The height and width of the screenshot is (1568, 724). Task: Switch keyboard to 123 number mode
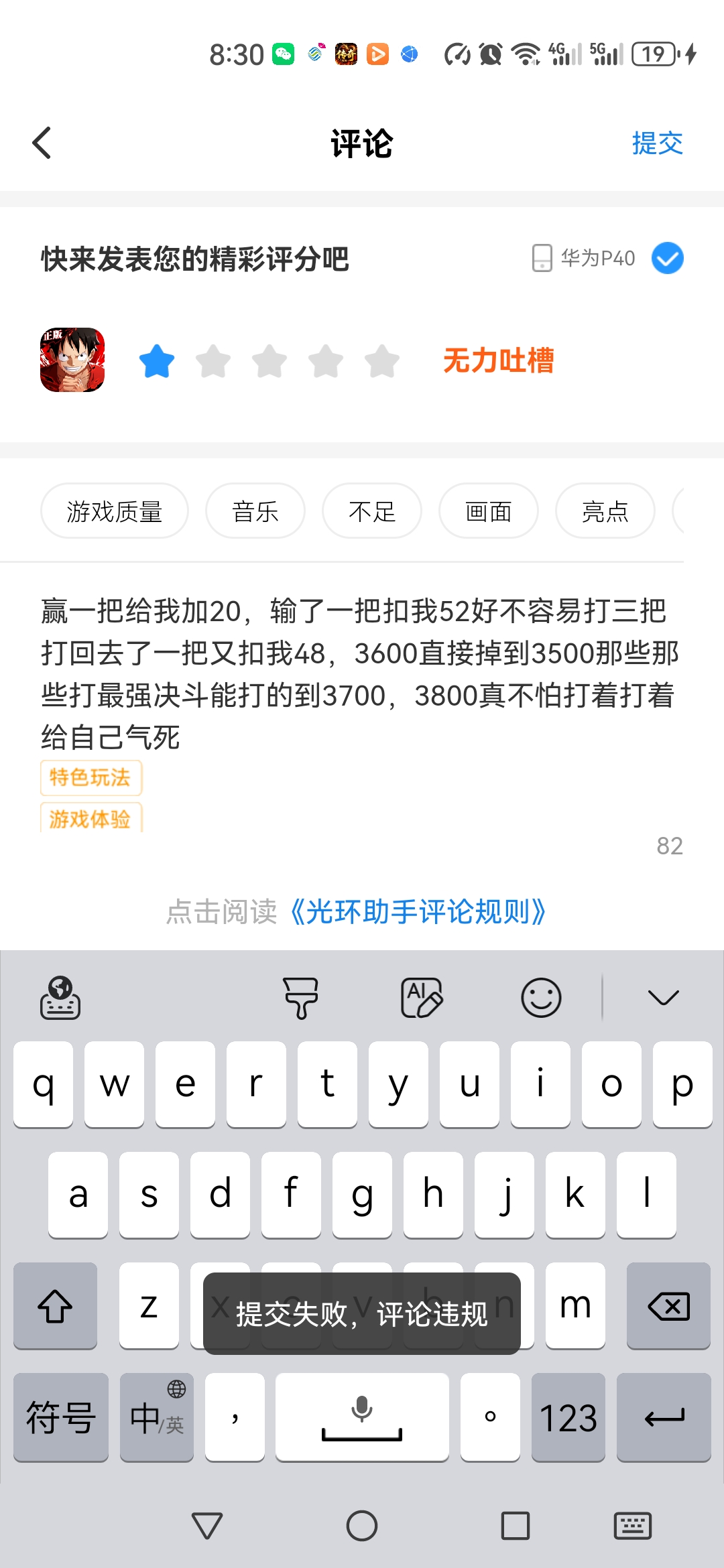pos(568,1417)
